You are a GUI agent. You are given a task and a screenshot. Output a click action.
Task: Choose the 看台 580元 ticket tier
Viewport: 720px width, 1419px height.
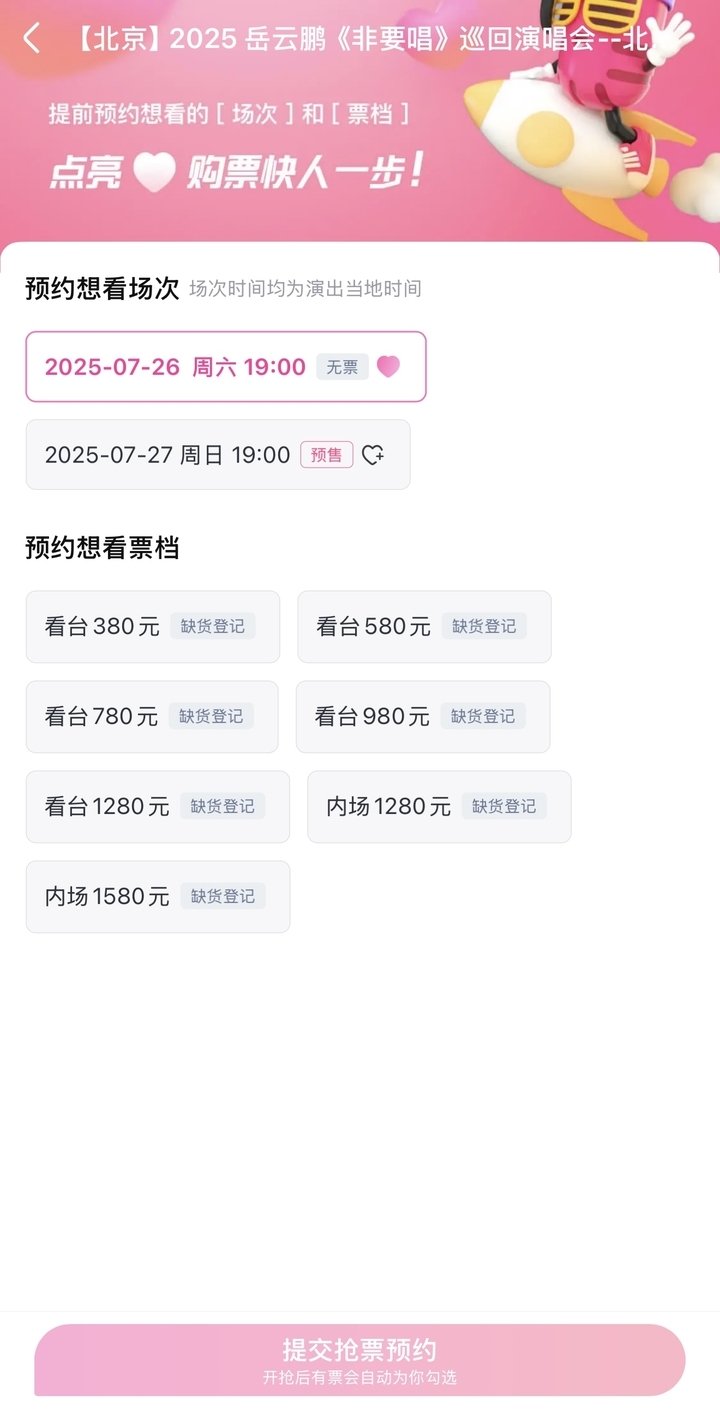[x=424, y=627]
